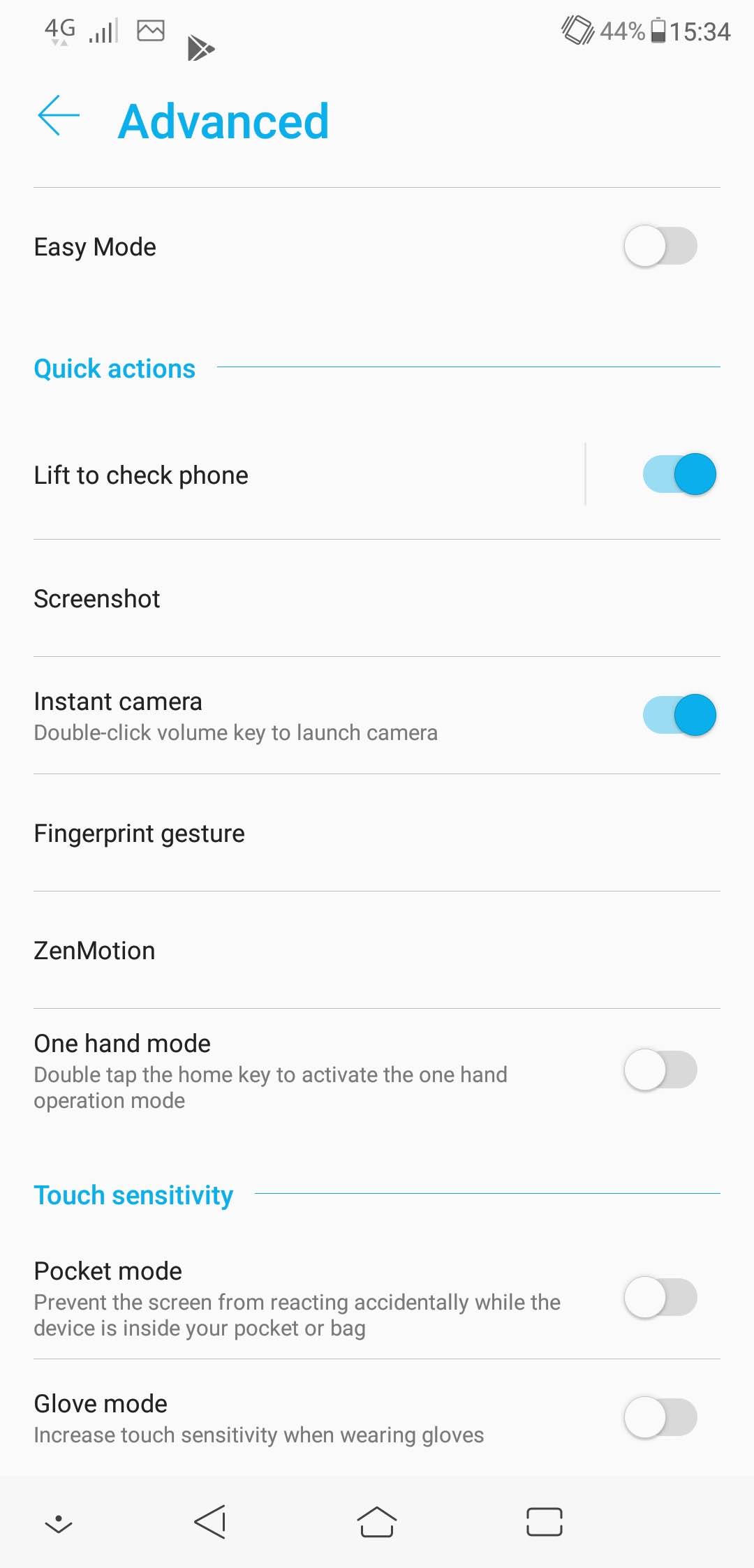Screen dimensions: 754x1568
Task: Turn on One hand mode
Action: coord(660,1070)
